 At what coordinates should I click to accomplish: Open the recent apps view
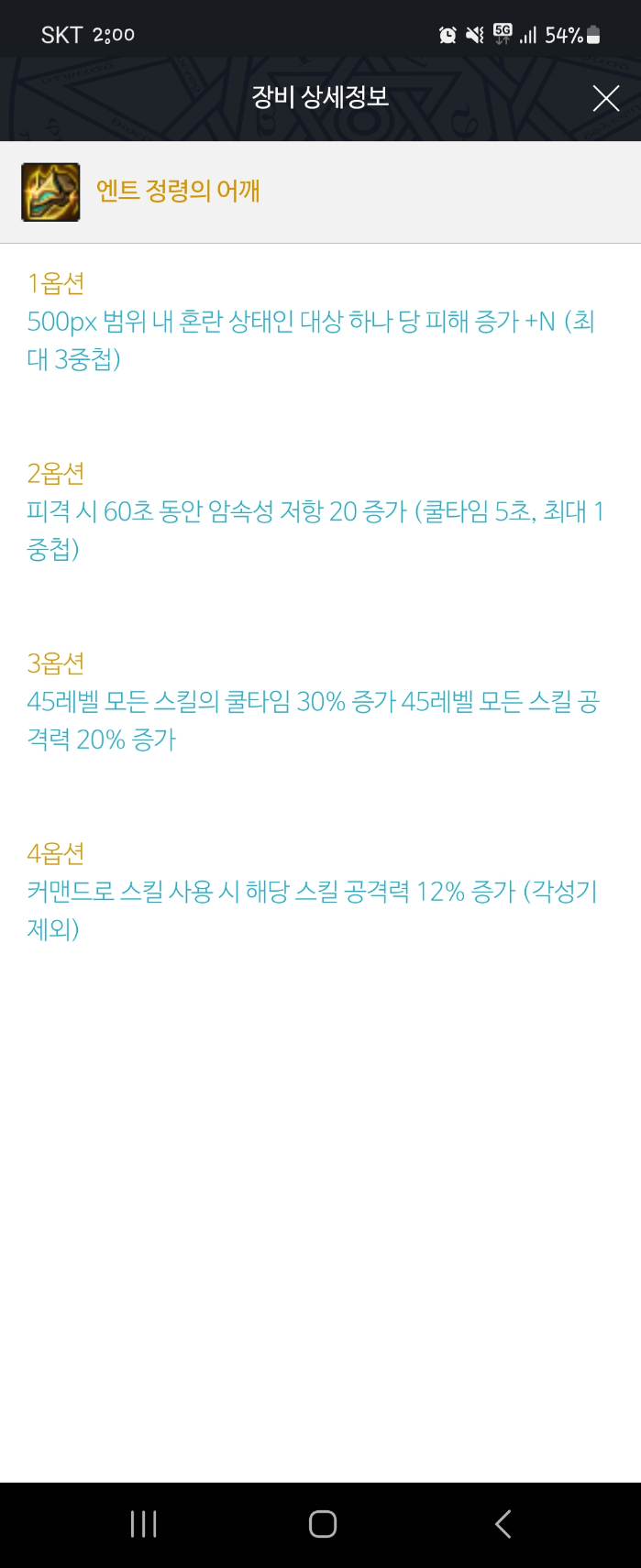click(x=143, y=1524)
